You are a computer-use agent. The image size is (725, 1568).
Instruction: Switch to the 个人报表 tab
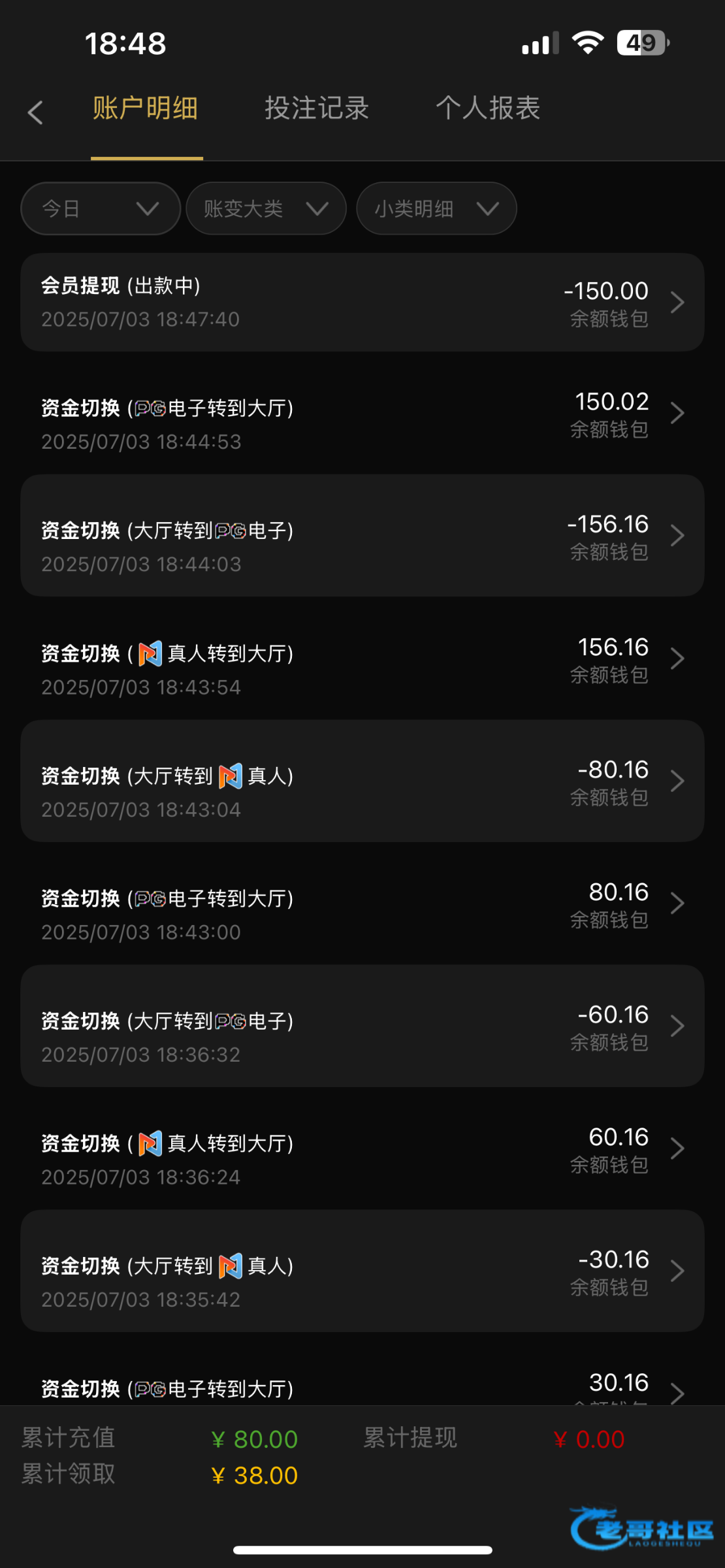click(488, 108)
